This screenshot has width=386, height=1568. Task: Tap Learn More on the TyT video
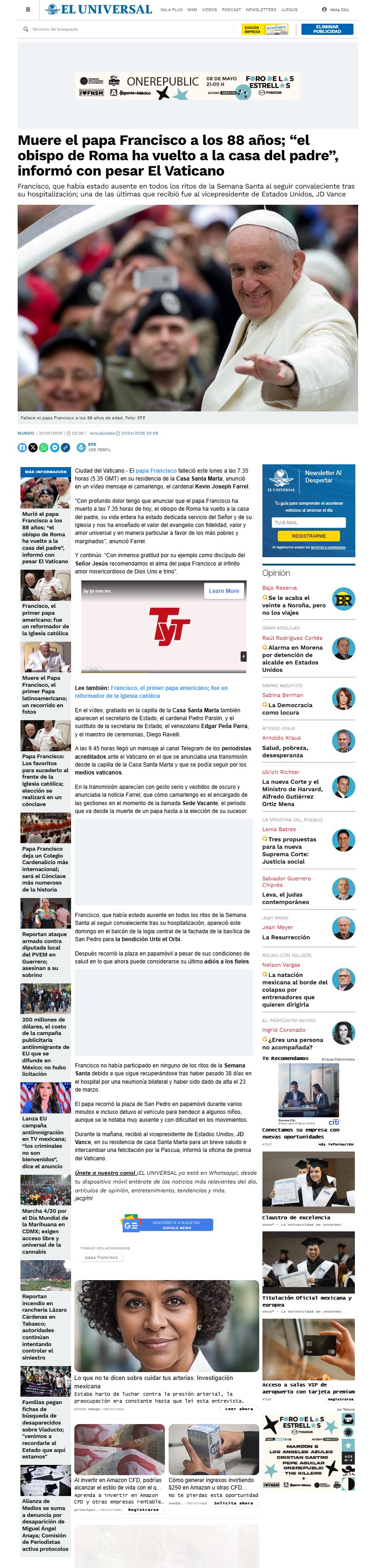(223, 591)
